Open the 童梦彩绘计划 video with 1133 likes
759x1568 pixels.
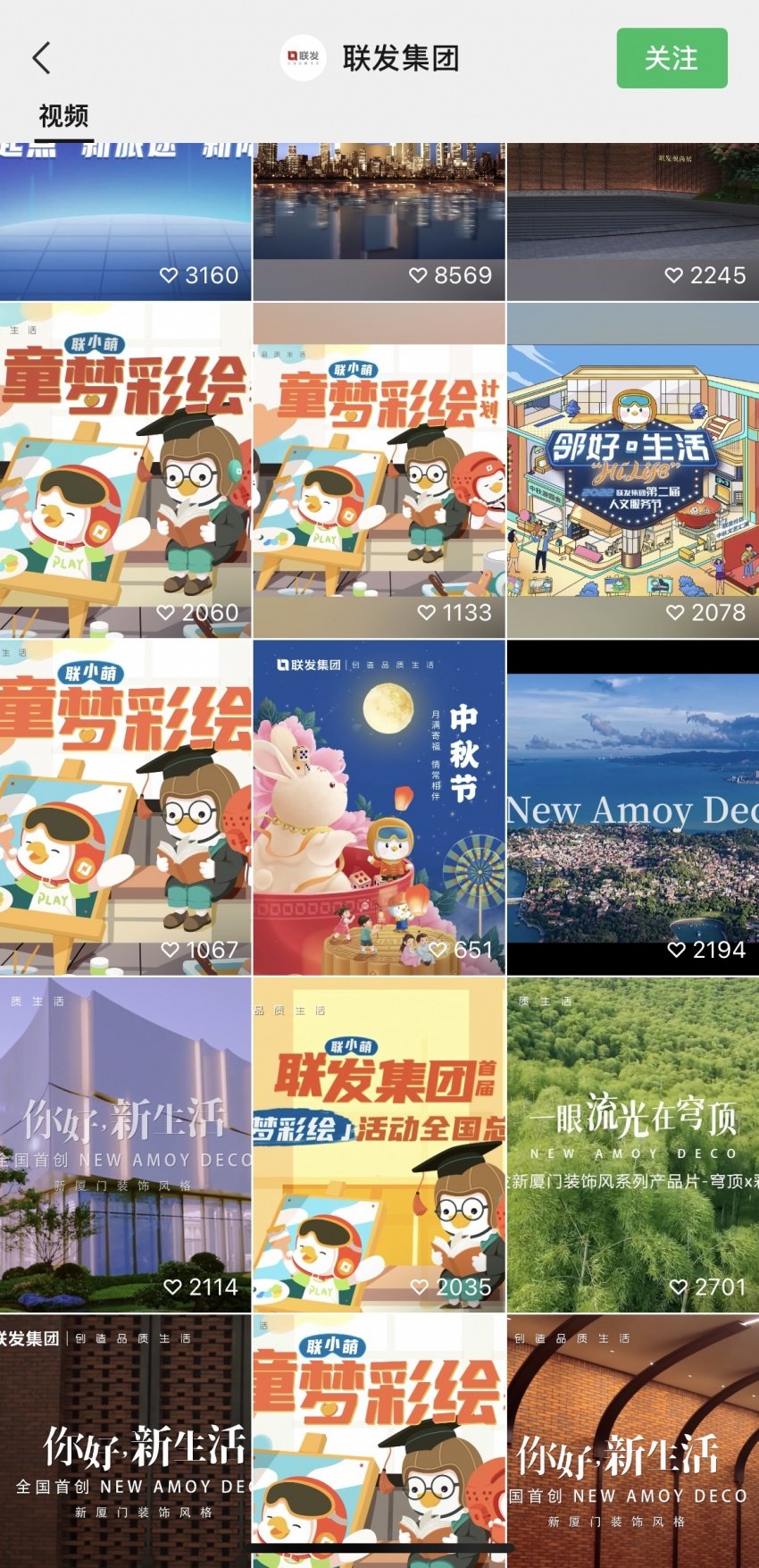pyautogui.click(x=379, y=470)
